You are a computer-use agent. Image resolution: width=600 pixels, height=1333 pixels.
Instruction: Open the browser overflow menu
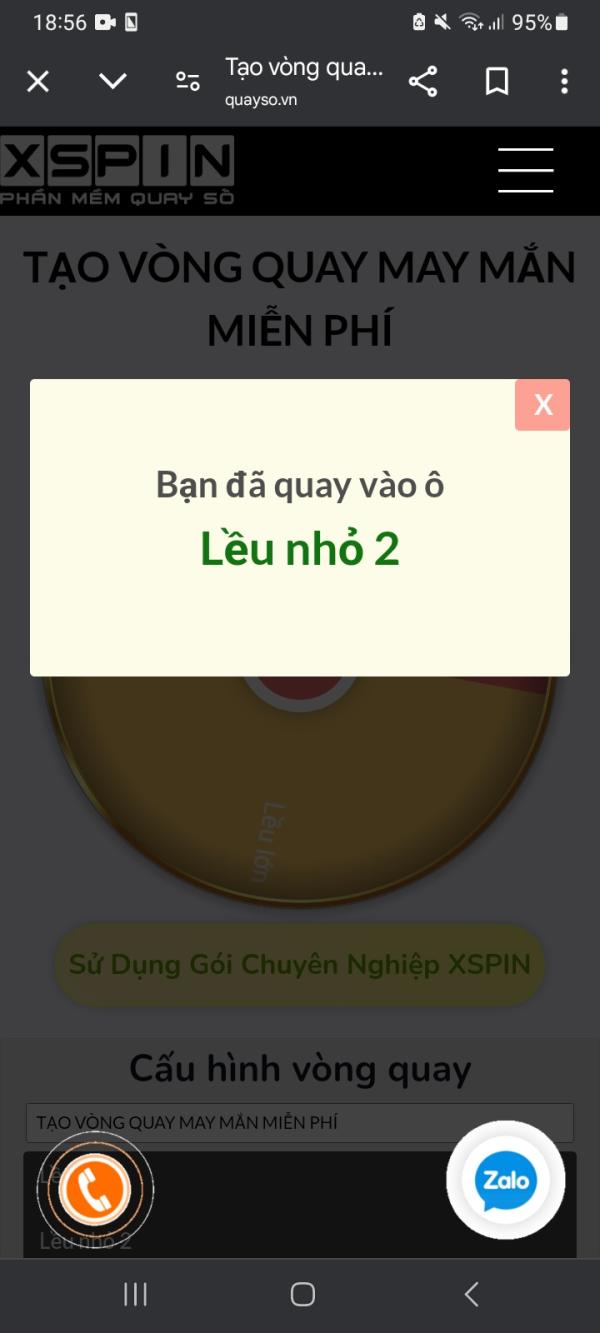coord(564,81)
